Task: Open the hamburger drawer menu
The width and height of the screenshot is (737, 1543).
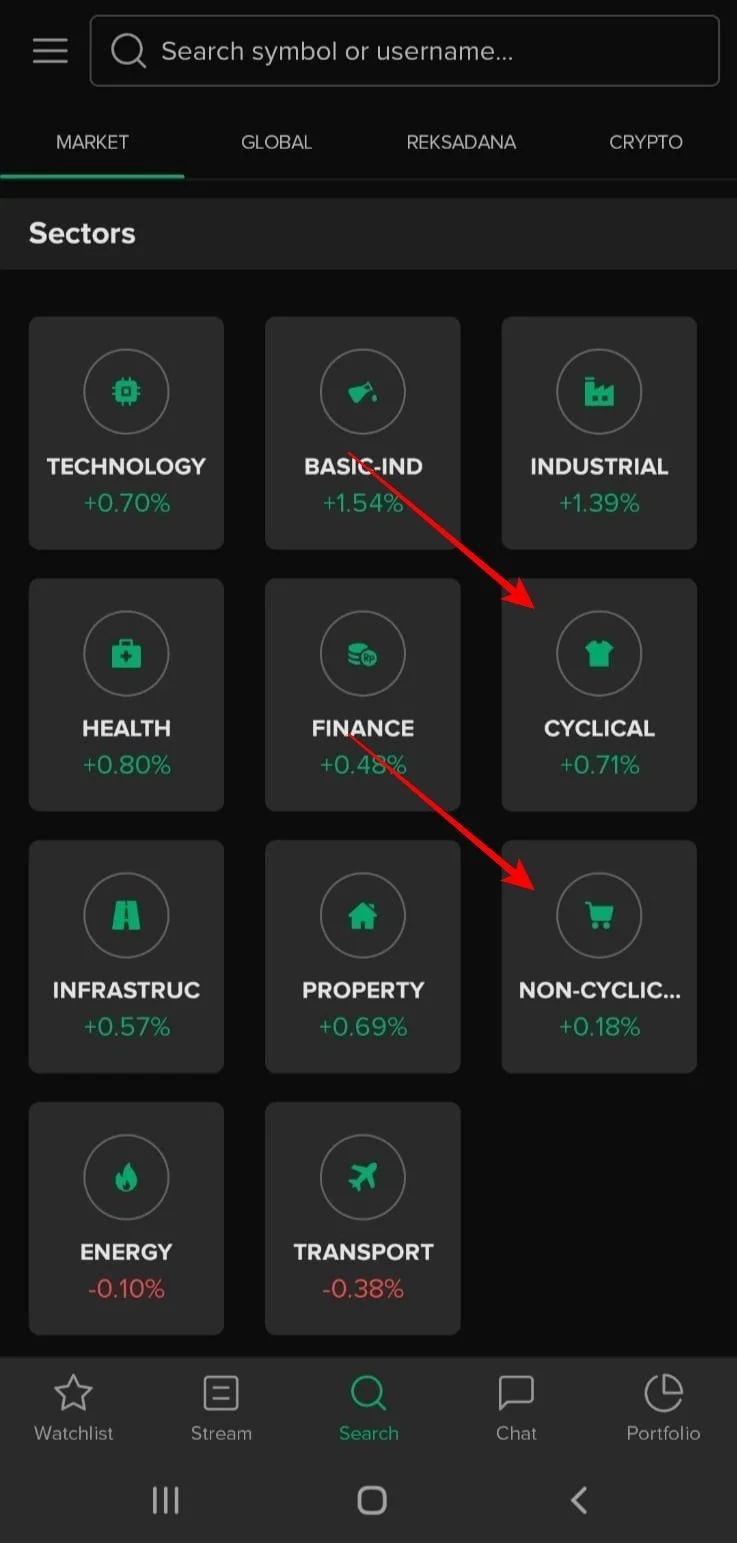Action: [x=50, y=50]
